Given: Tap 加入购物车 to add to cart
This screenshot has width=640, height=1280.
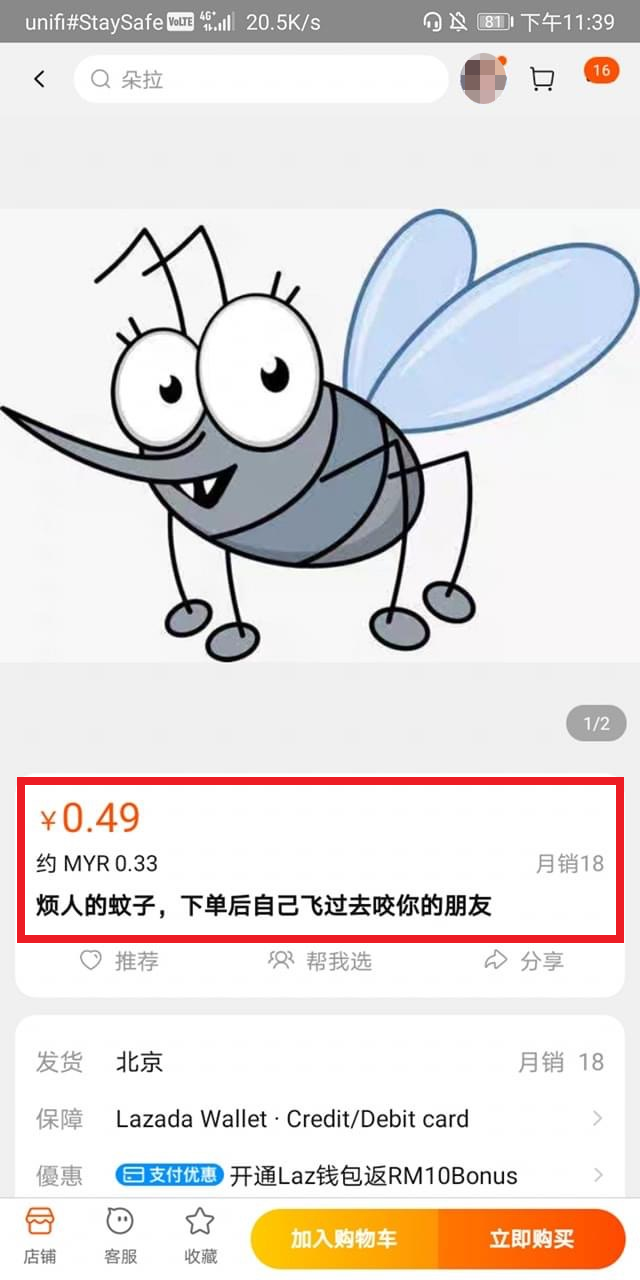Looking at the screenshot, I should (344, 1239).
